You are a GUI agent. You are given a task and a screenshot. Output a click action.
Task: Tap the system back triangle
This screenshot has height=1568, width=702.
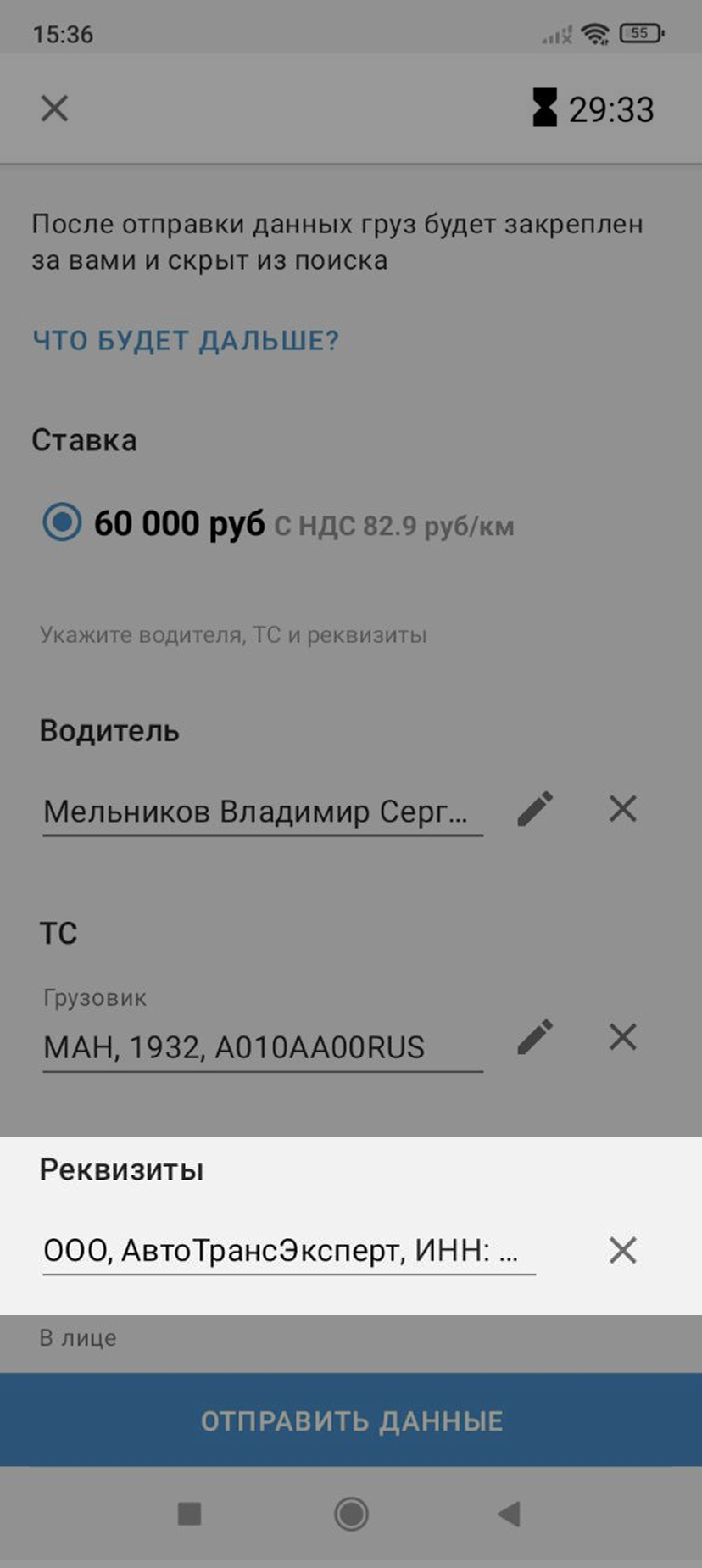tap(509, 1514)
